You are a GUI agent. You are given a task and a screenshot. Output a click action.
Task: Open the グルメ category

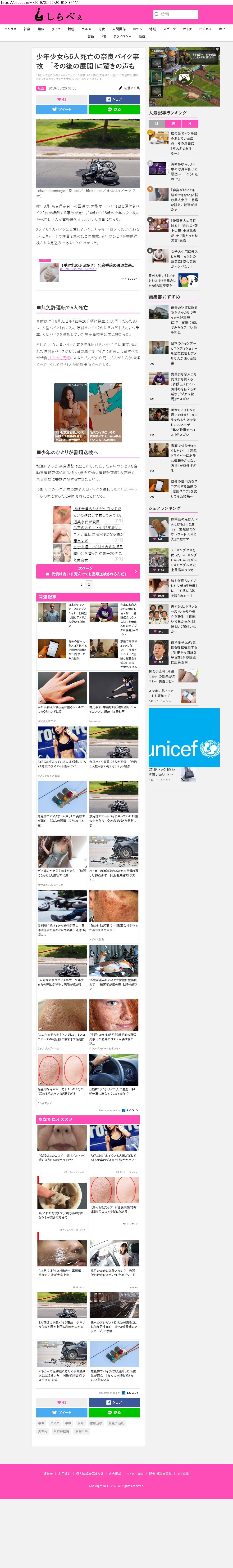[86, 29]
